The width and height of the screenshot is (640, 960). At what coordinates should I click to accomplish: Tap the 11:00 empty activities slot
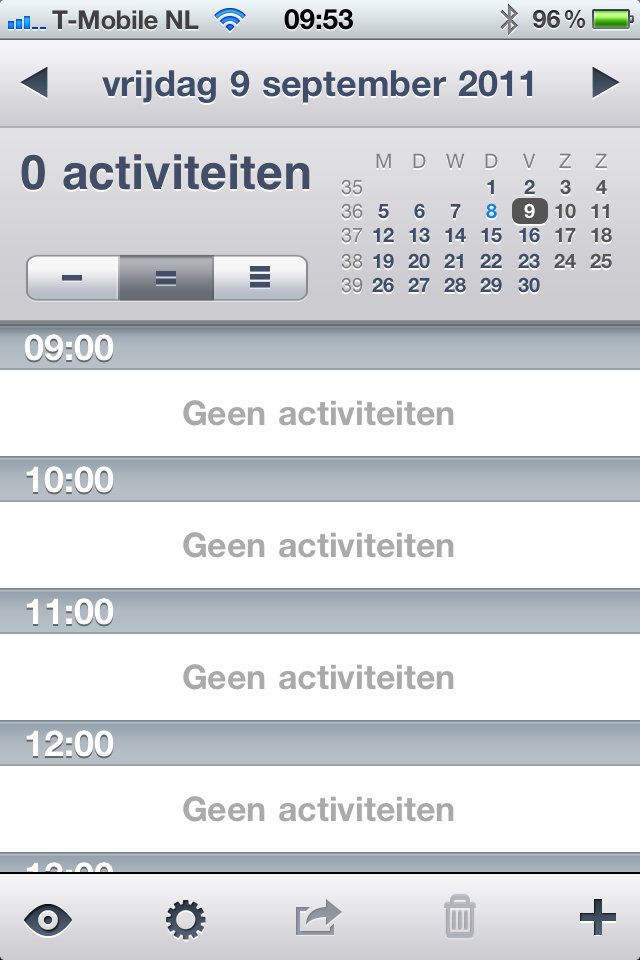(x=319, y=677)
